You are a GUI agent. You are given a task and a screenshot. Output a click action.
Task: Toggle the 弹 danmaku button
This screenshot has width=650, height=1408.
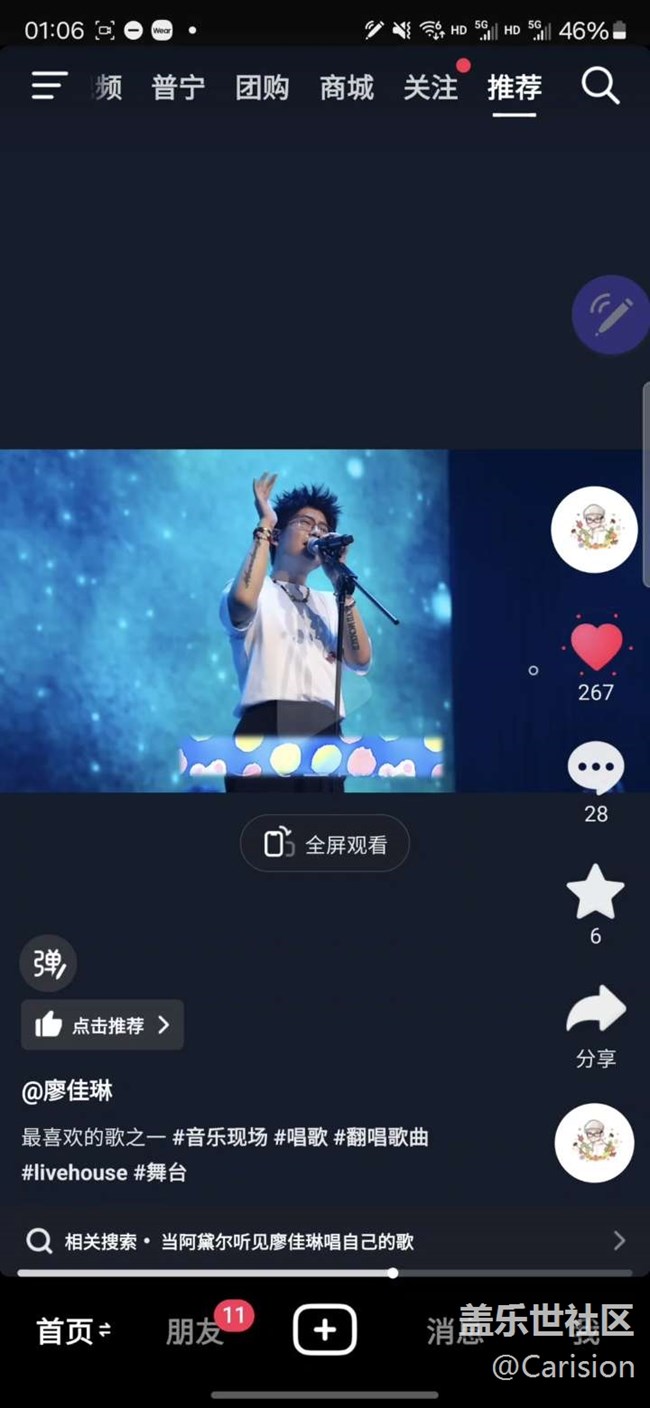pyautogui.click(x=48, y=964)
